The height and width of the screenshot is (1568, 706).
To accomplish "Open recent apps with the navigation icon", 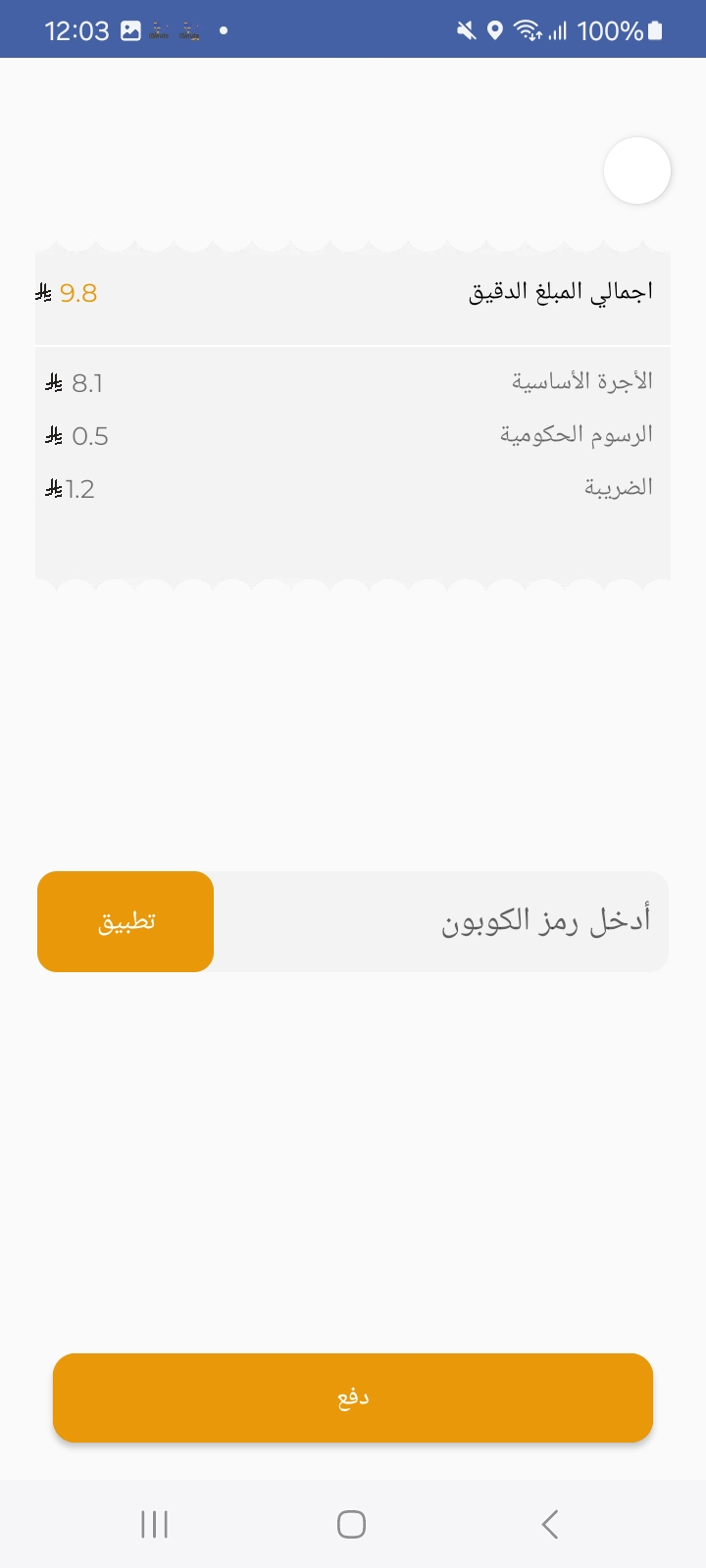I will click(154, 1524).
